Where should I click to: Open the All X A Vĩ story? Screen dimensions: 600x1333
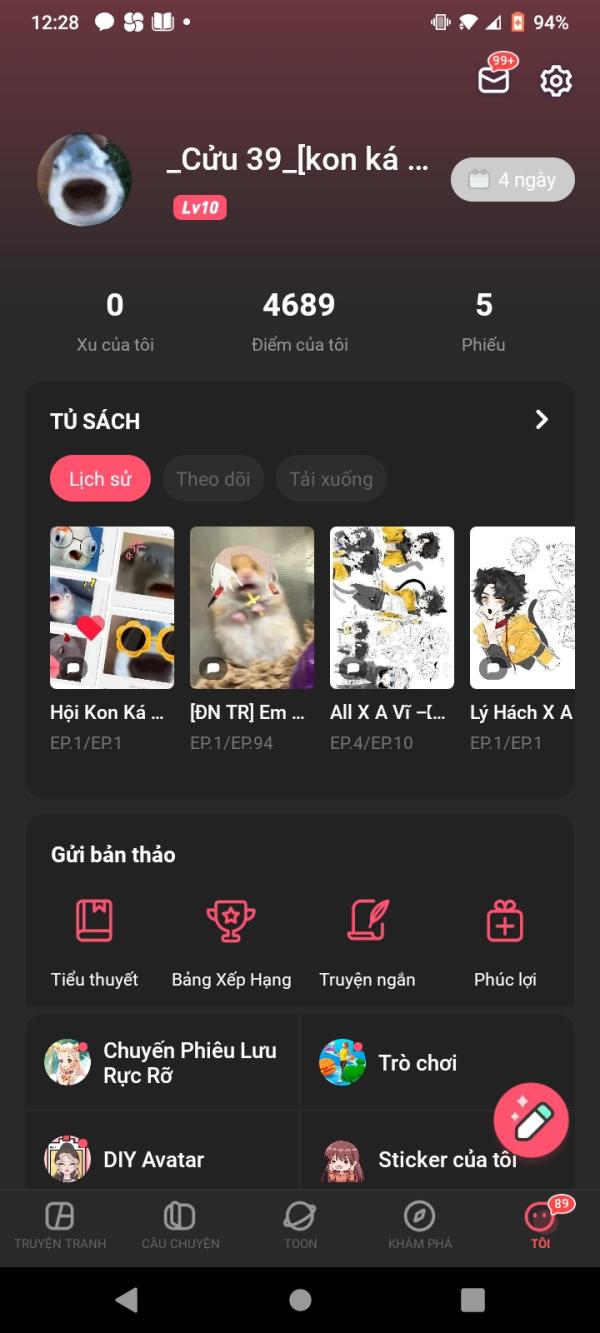pyautogui.click(x=392, y=608)
